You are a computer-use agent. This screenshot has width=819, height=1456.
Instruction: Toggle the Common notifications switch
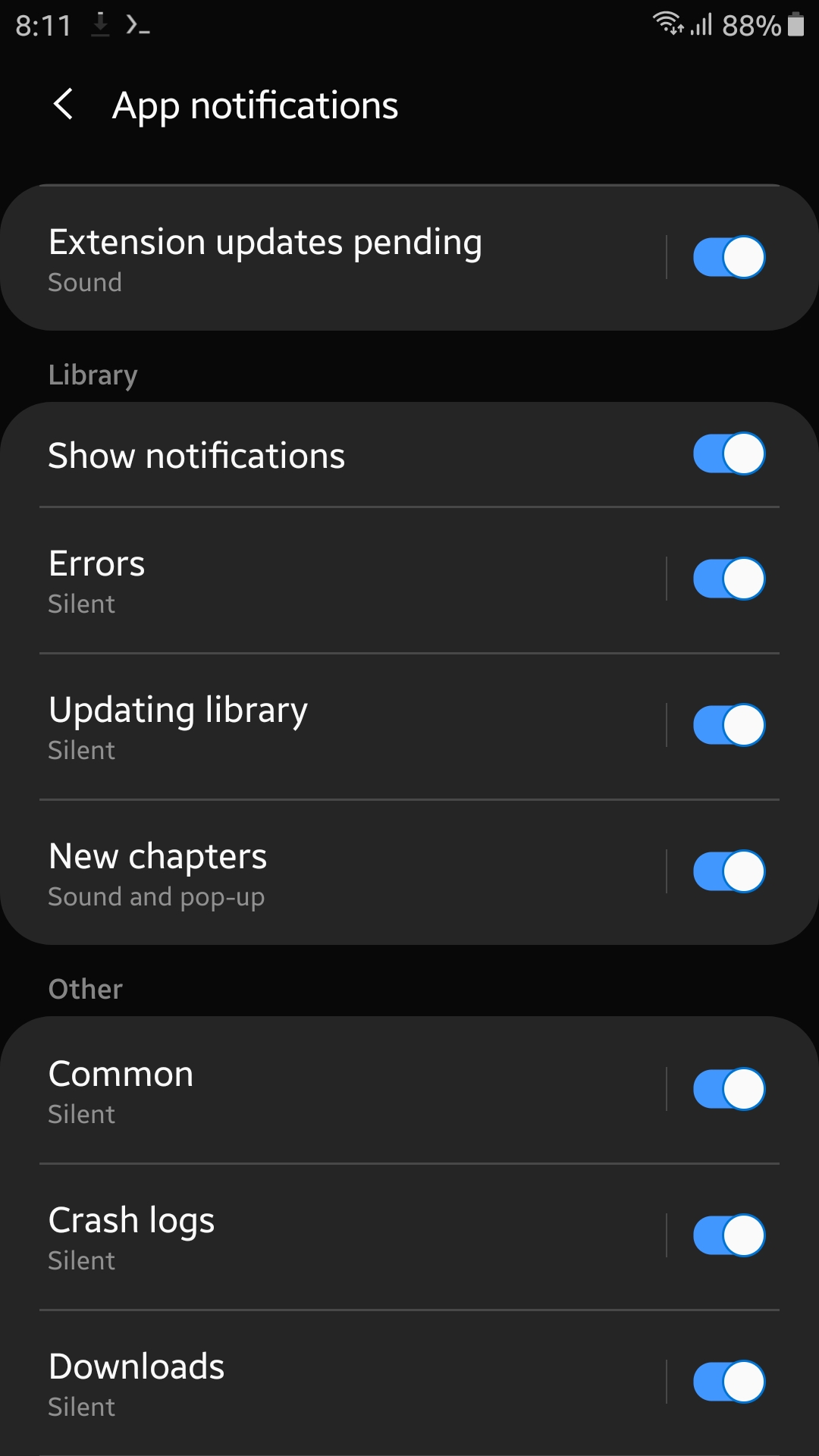coord(729,1088)
